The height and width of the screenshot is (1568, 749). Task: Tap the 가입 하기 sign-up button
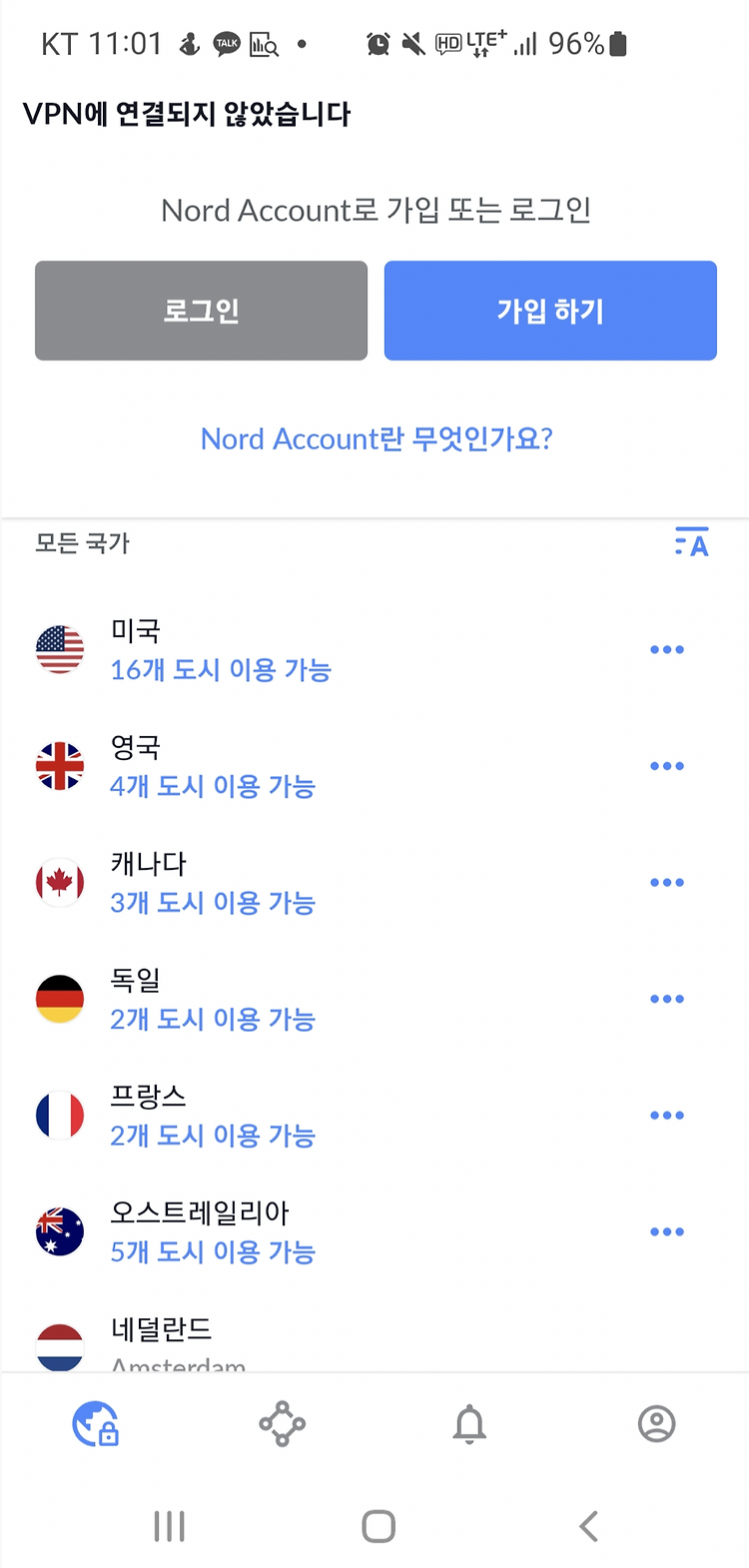pyautogui.click(x=550, y=311)
